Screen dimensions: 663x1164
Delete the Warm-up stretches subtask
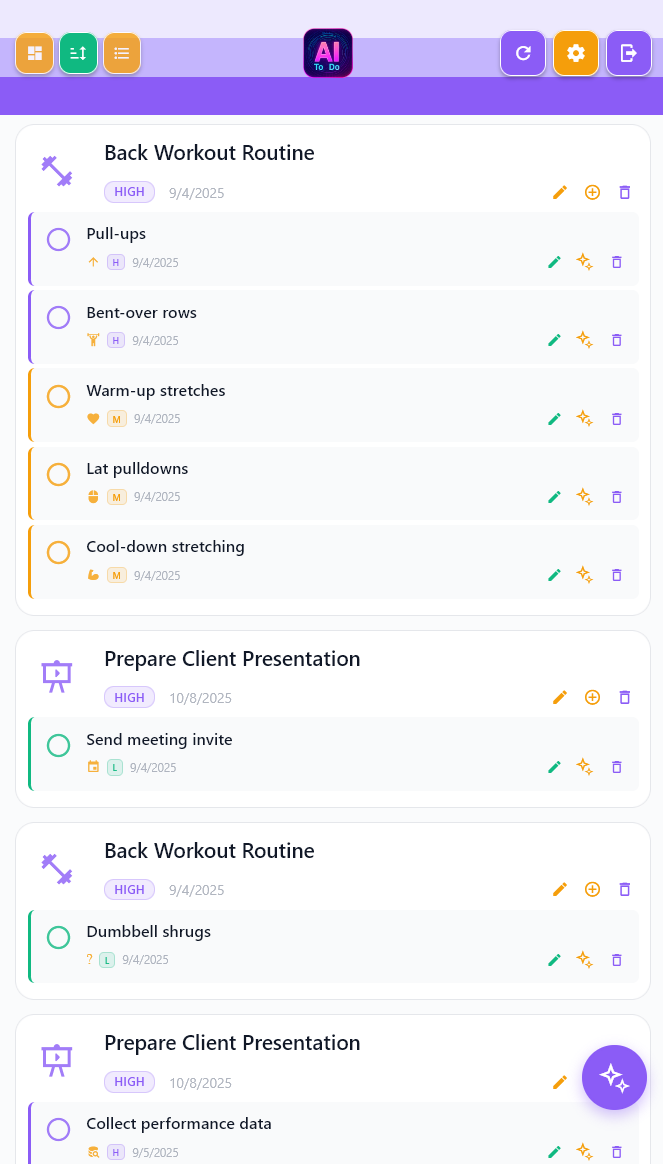[x=617, y=419]
